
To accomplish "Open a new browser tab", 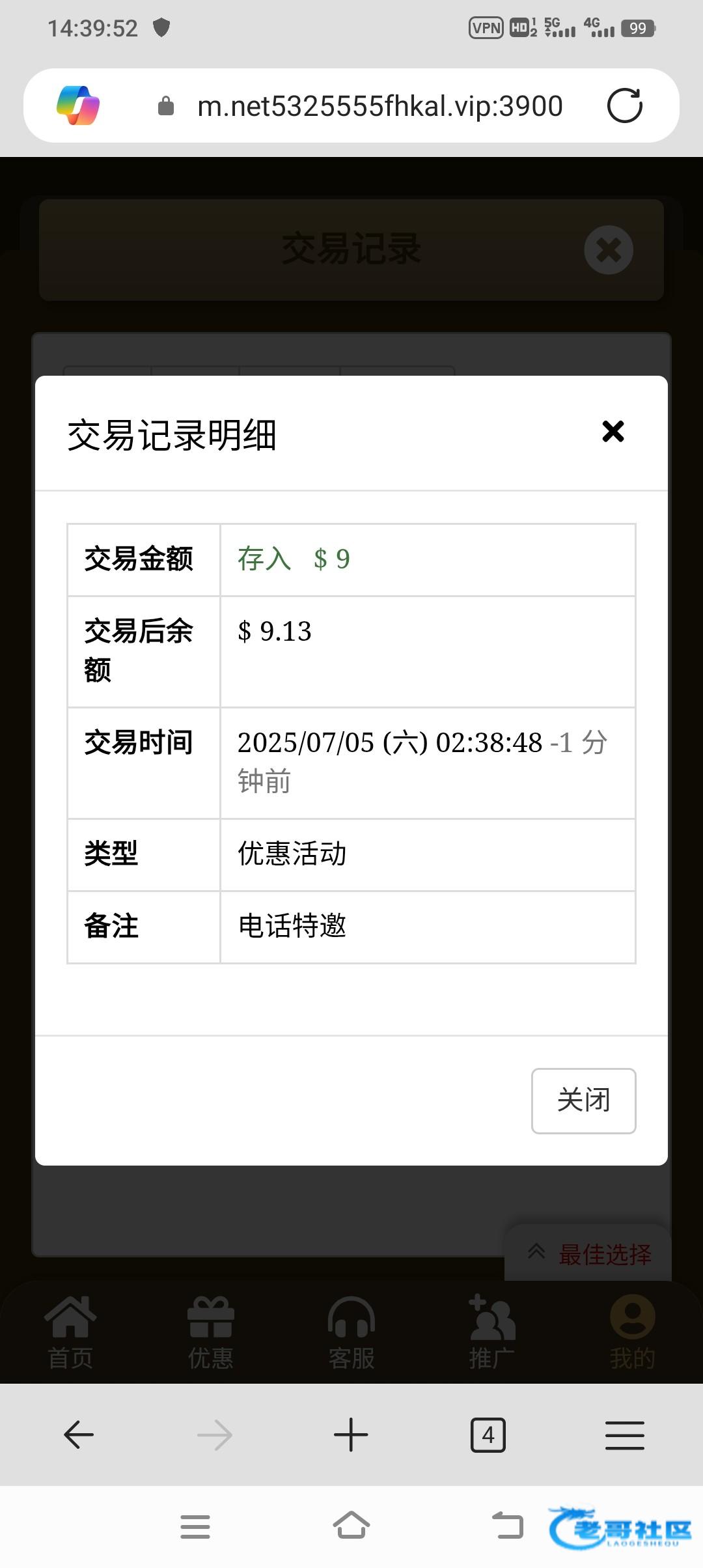I will tap(351, 1435).
